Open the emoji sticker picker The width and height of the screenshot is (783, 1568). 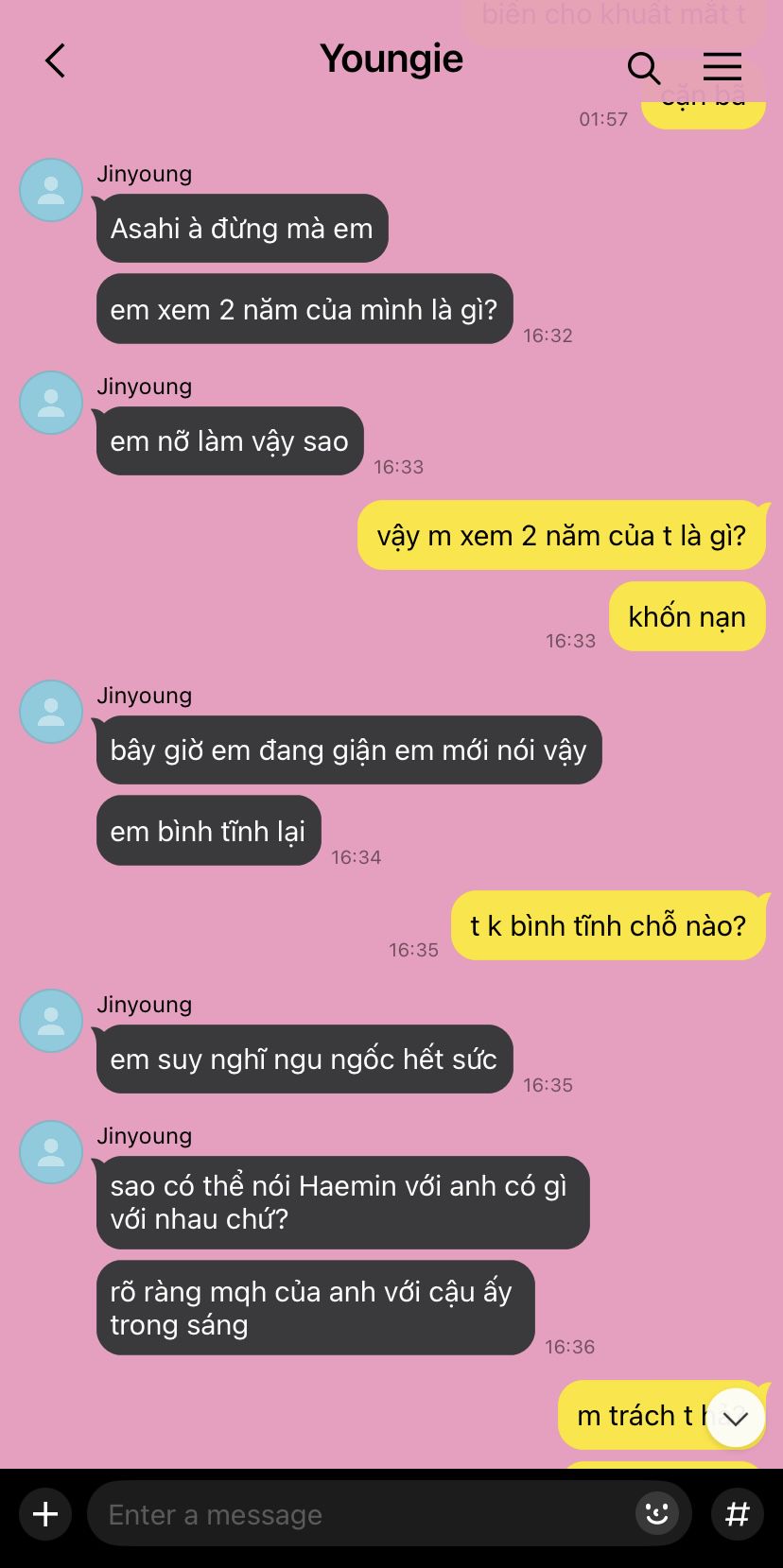pyautogui.click(x=657, y=1514)
